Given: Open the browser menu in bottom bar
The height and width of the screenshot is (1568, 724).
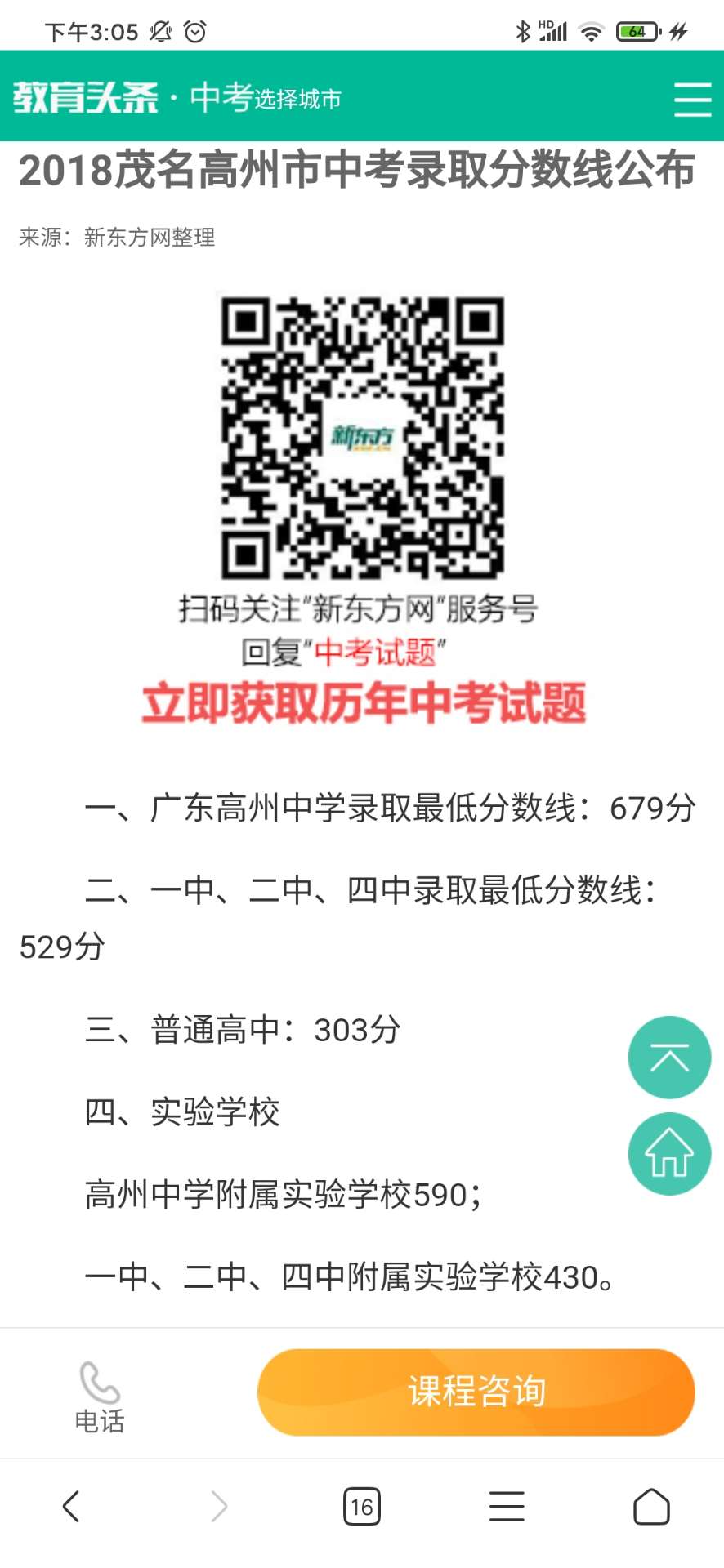Looking at the screenshot, I should coord(507,1507).
